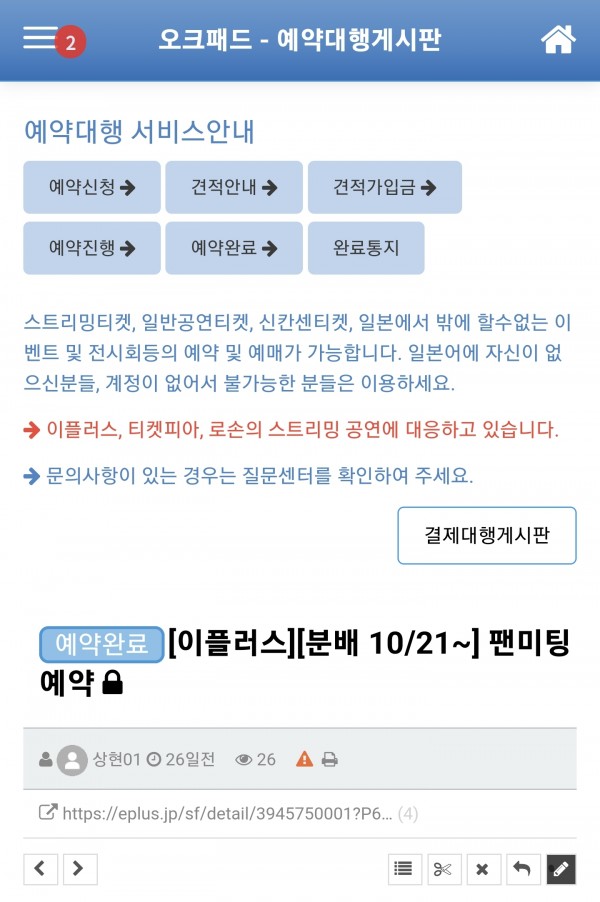
Task: Open the post list icon
Action: pos(404,870)
